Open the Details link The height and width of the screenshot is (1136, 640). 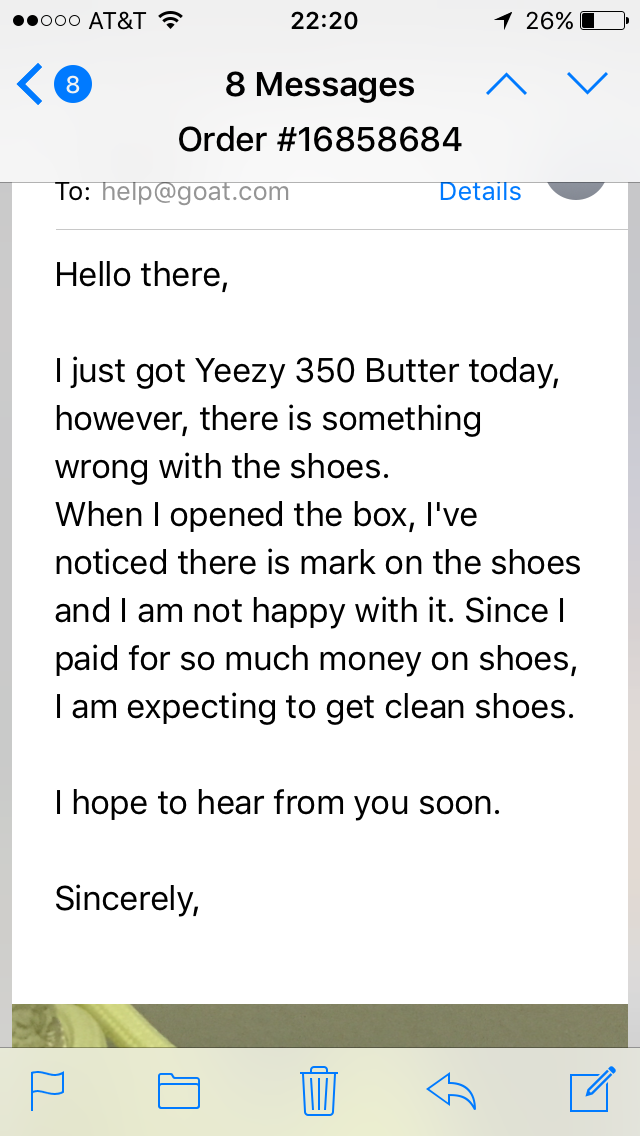[480, 192]
